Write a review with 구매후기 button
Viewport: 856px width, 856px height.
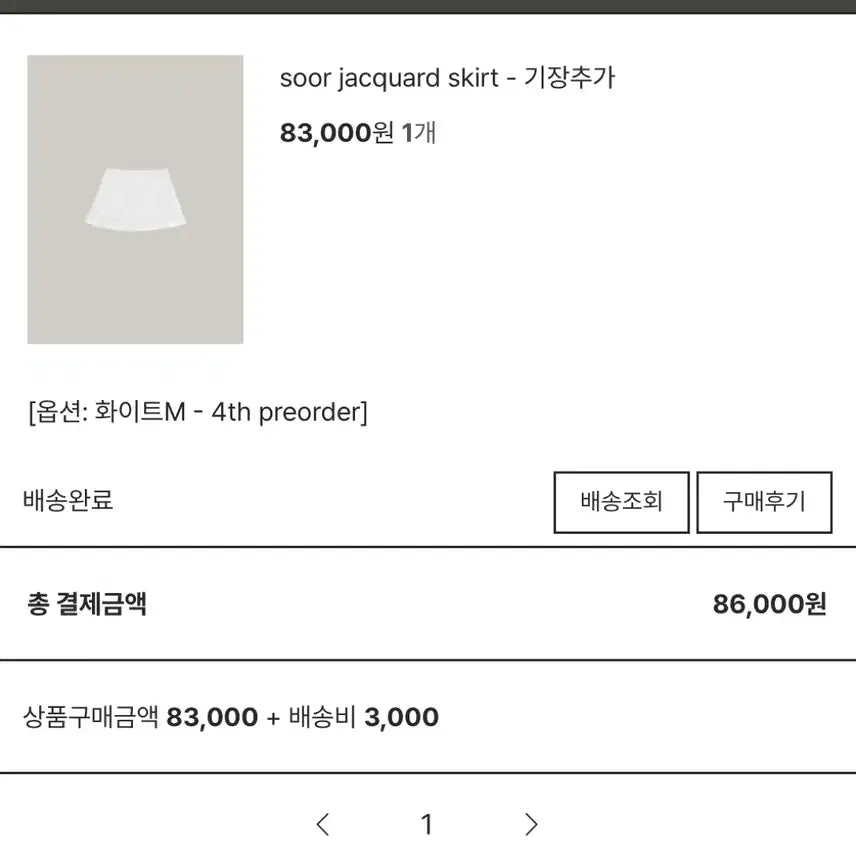pos(764,502)
